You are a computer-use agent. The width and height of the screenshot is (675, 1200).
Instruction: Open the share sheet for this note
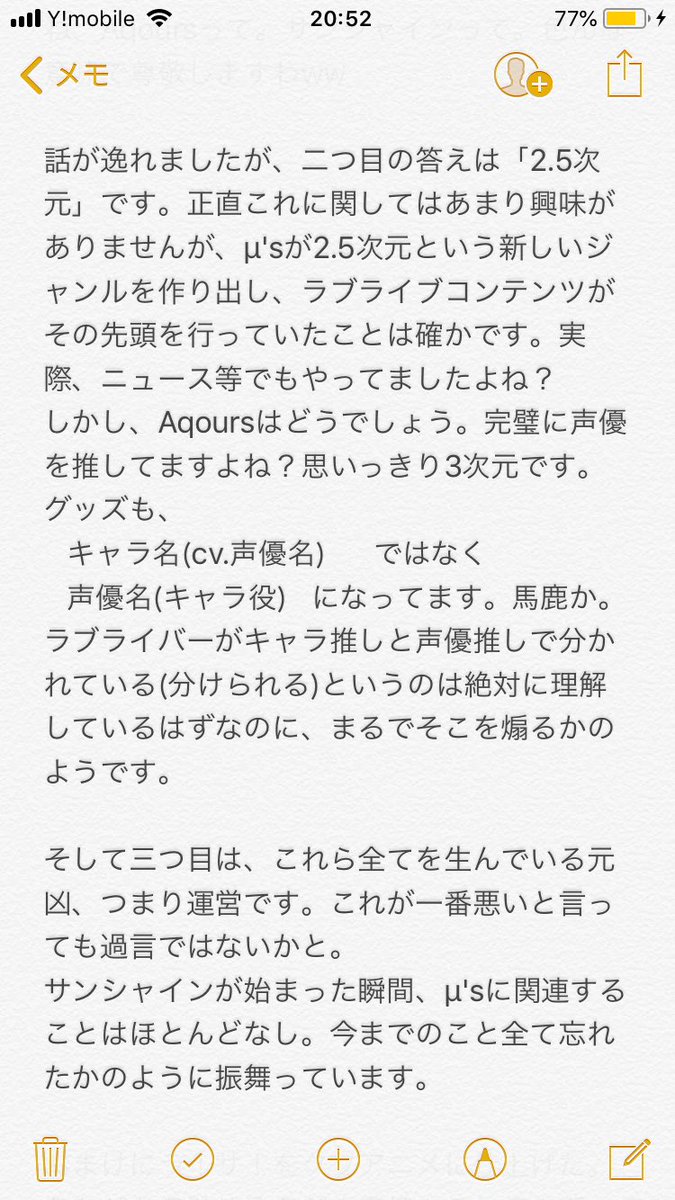pos(624,75)
